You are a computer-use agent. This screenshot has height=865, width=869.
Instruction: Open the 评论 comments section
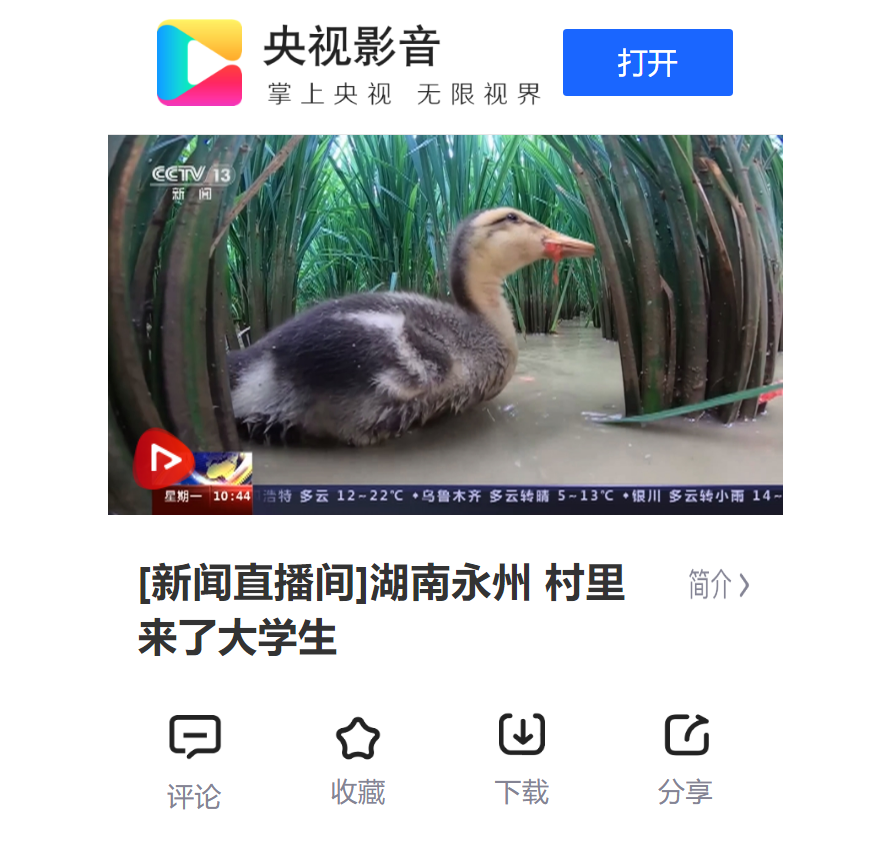[x=194, y=762]
